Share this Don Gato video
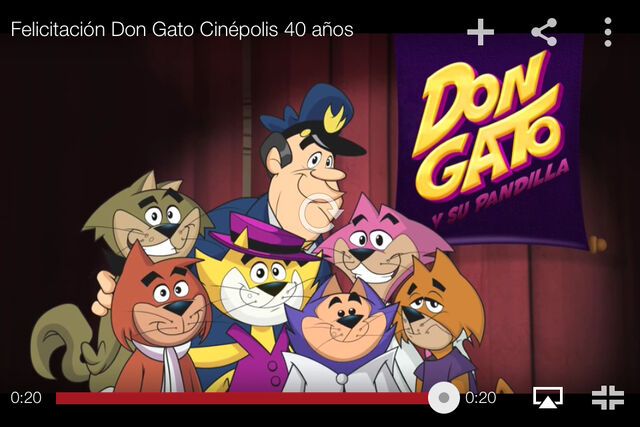 point(544,32)
